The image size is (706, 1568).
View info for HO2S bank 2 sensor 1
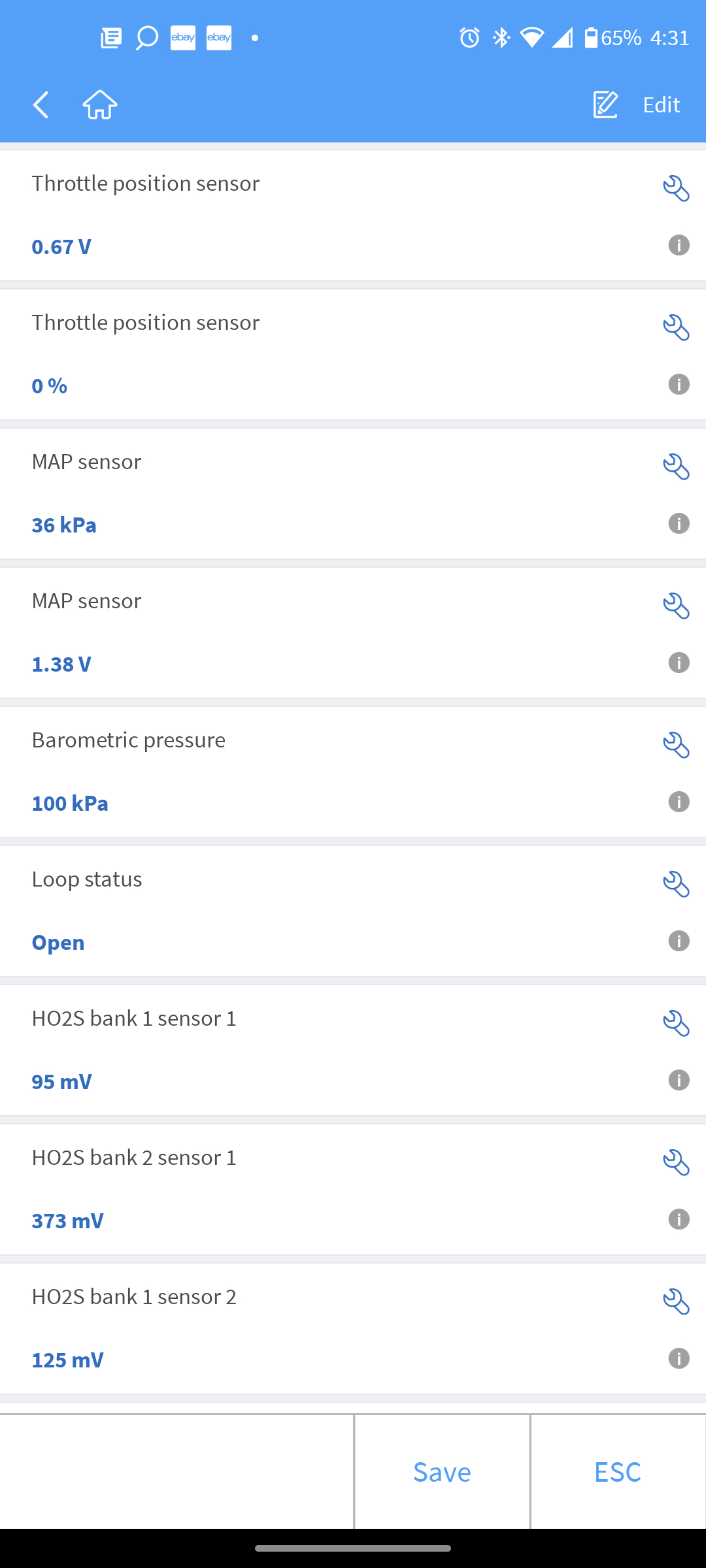(679, 1219)
